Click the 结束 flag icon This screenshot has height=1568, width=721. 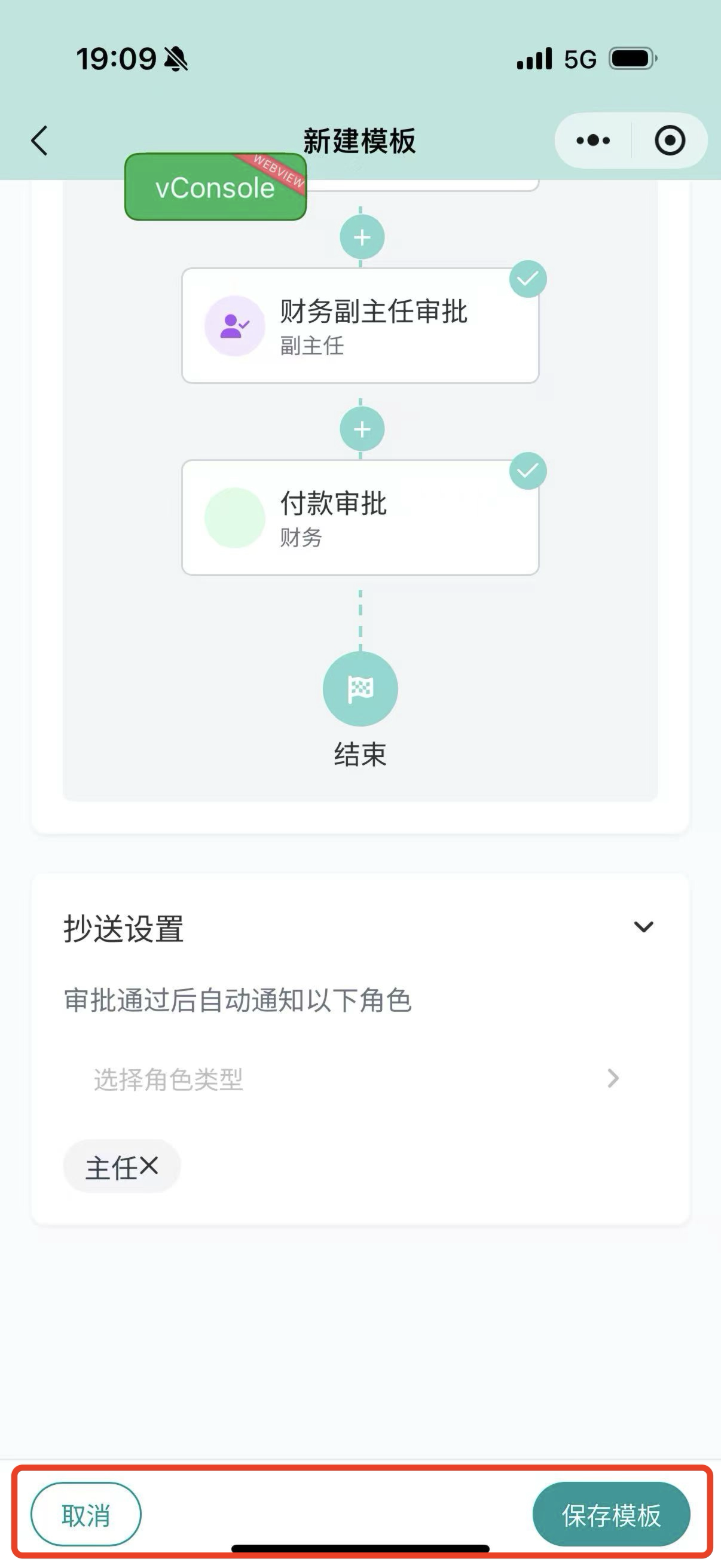(x=360, y=688)
